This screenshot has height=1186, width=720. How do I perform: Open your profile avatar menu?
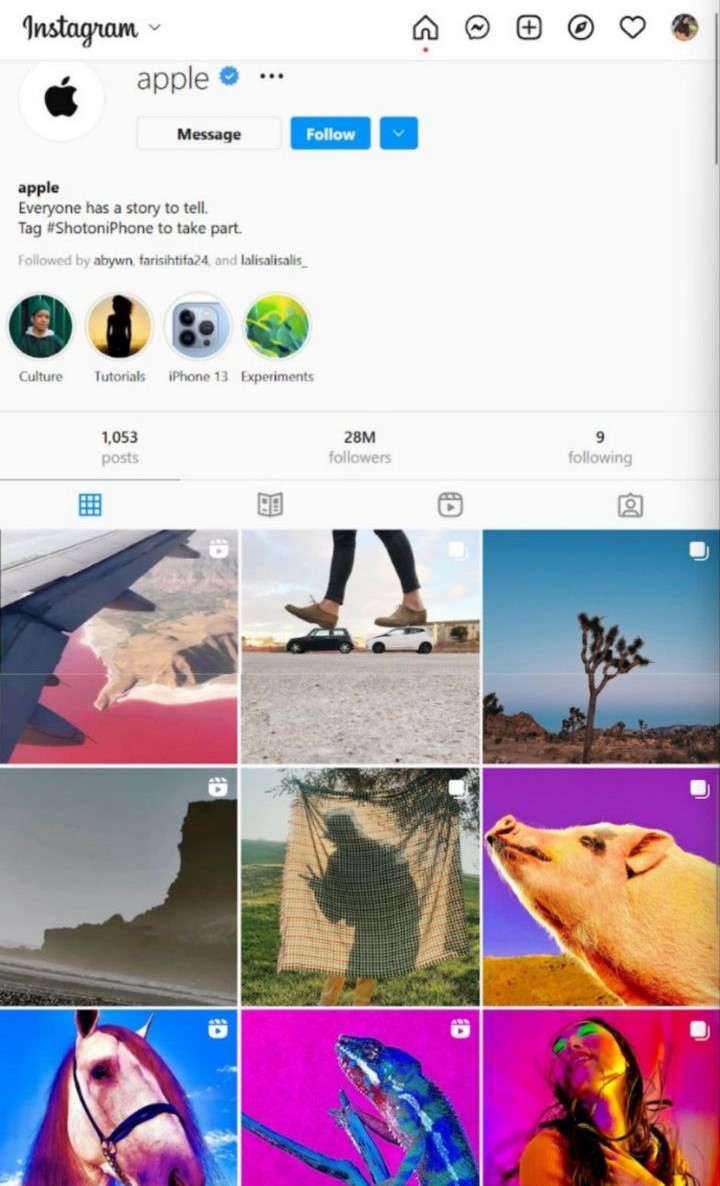click(x=684, y=28)
